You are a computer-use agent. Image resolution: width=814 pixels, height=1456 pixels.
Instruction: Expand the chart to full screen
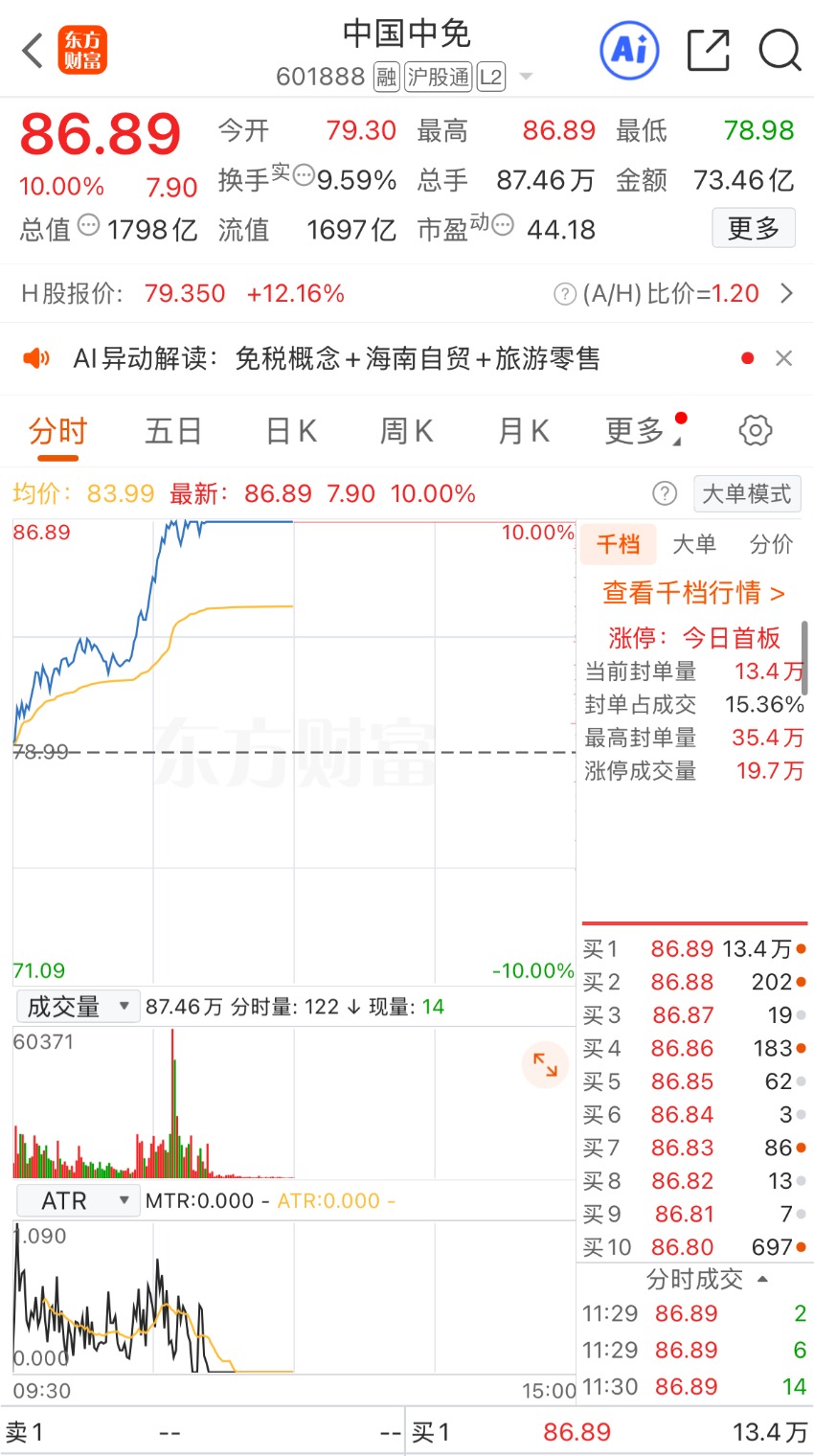[x=545, y=1064]
